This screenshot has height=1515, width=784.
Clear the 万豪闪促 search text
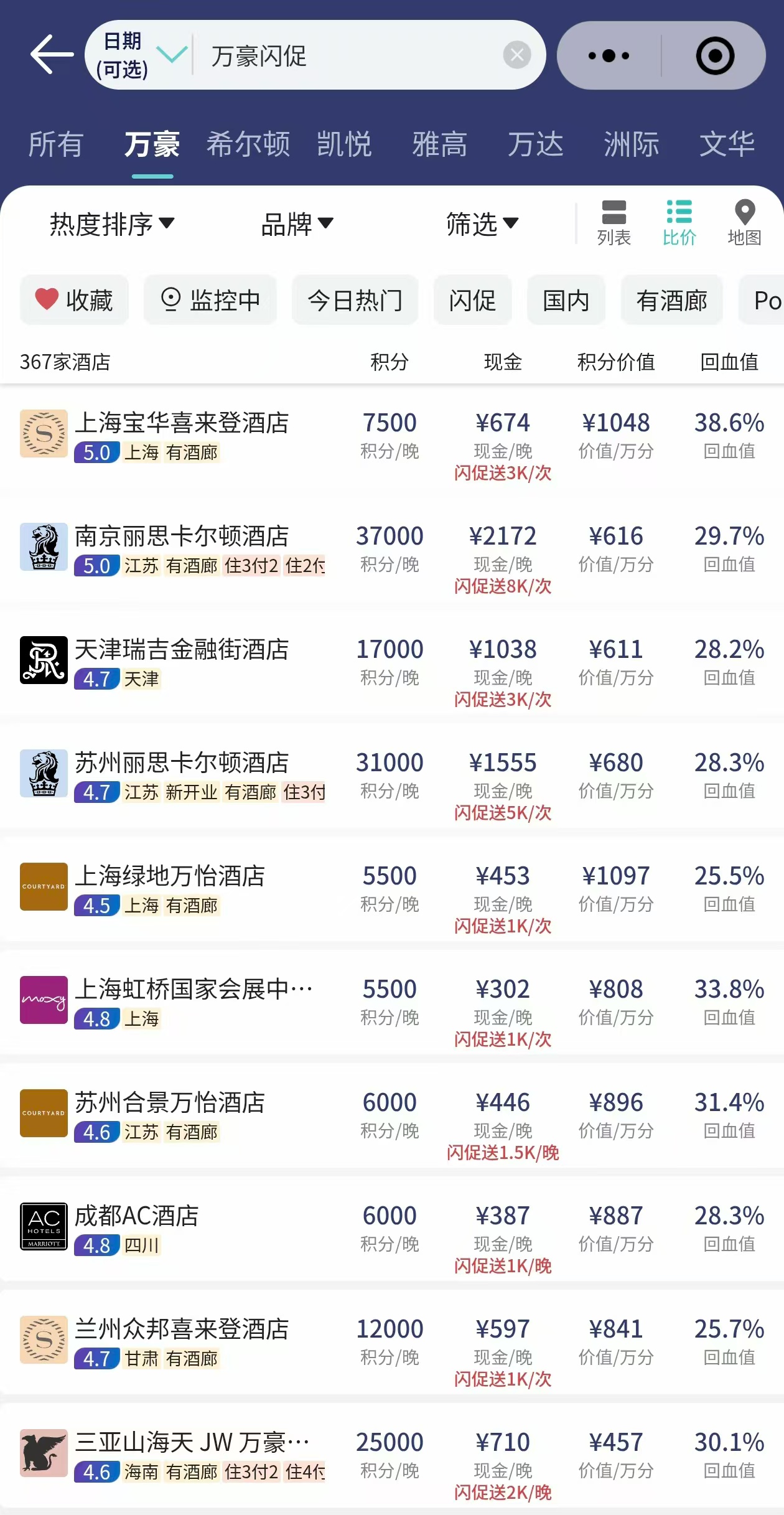click(x=516, y=55)
